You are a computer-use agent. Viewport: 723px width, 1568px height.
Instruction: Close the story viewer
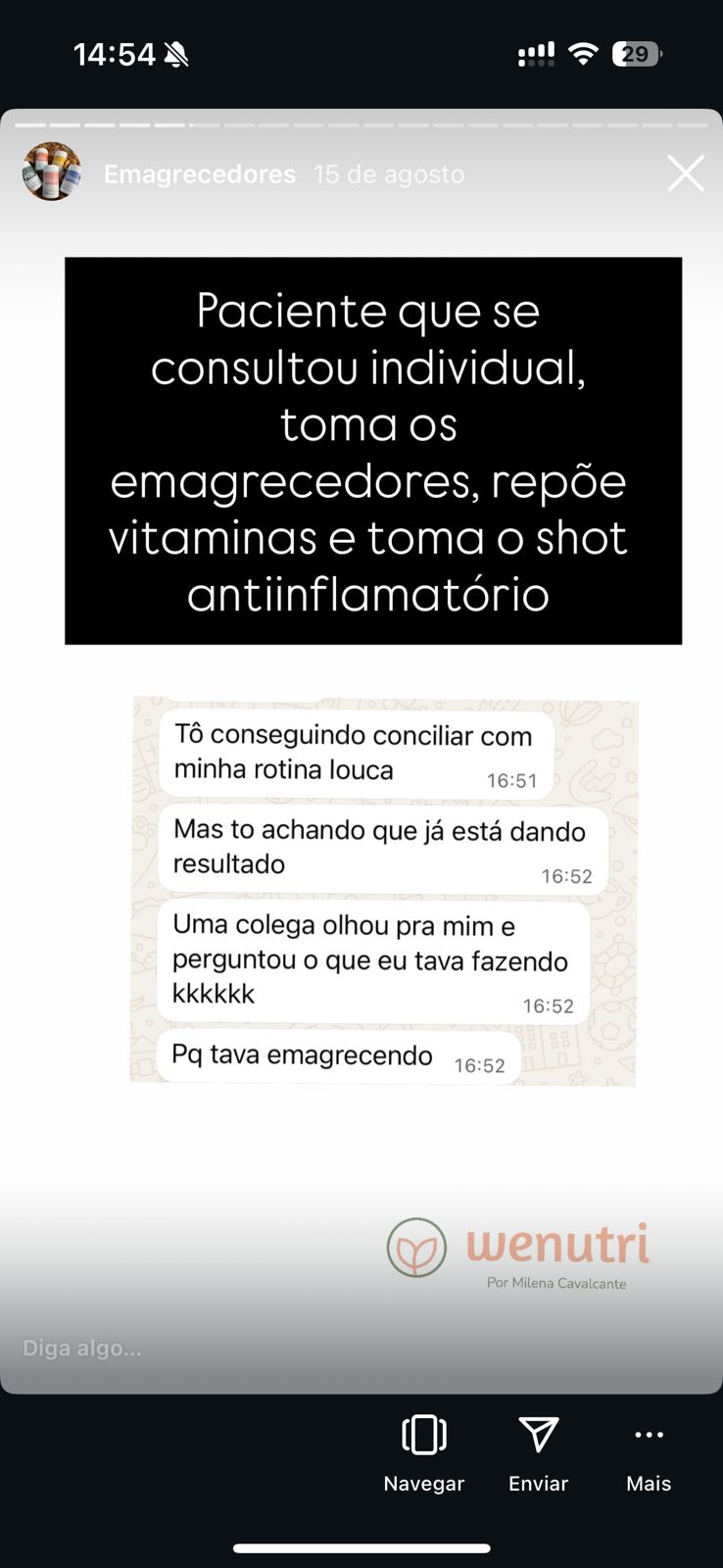point(685,173)
